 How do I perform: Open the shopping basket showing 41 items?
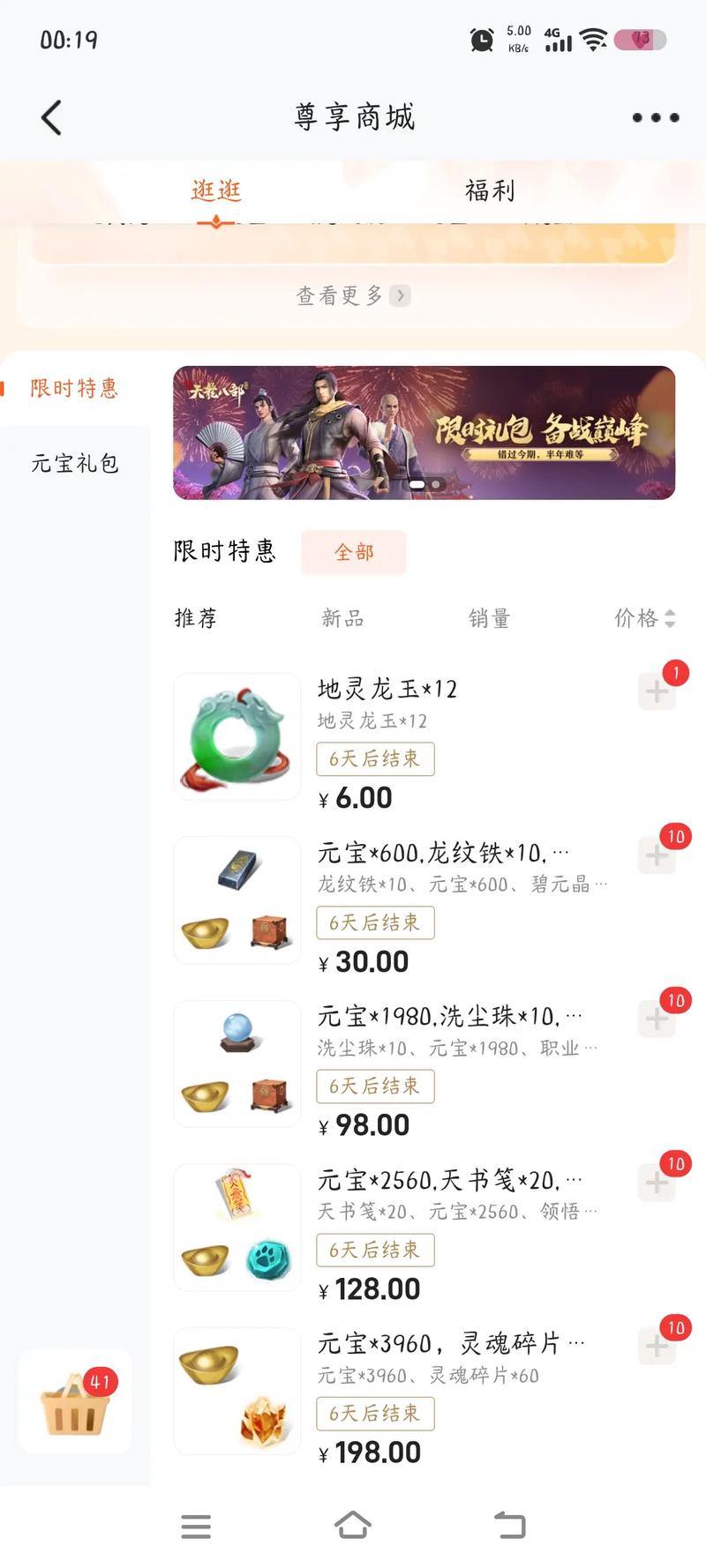point(74,1404)
